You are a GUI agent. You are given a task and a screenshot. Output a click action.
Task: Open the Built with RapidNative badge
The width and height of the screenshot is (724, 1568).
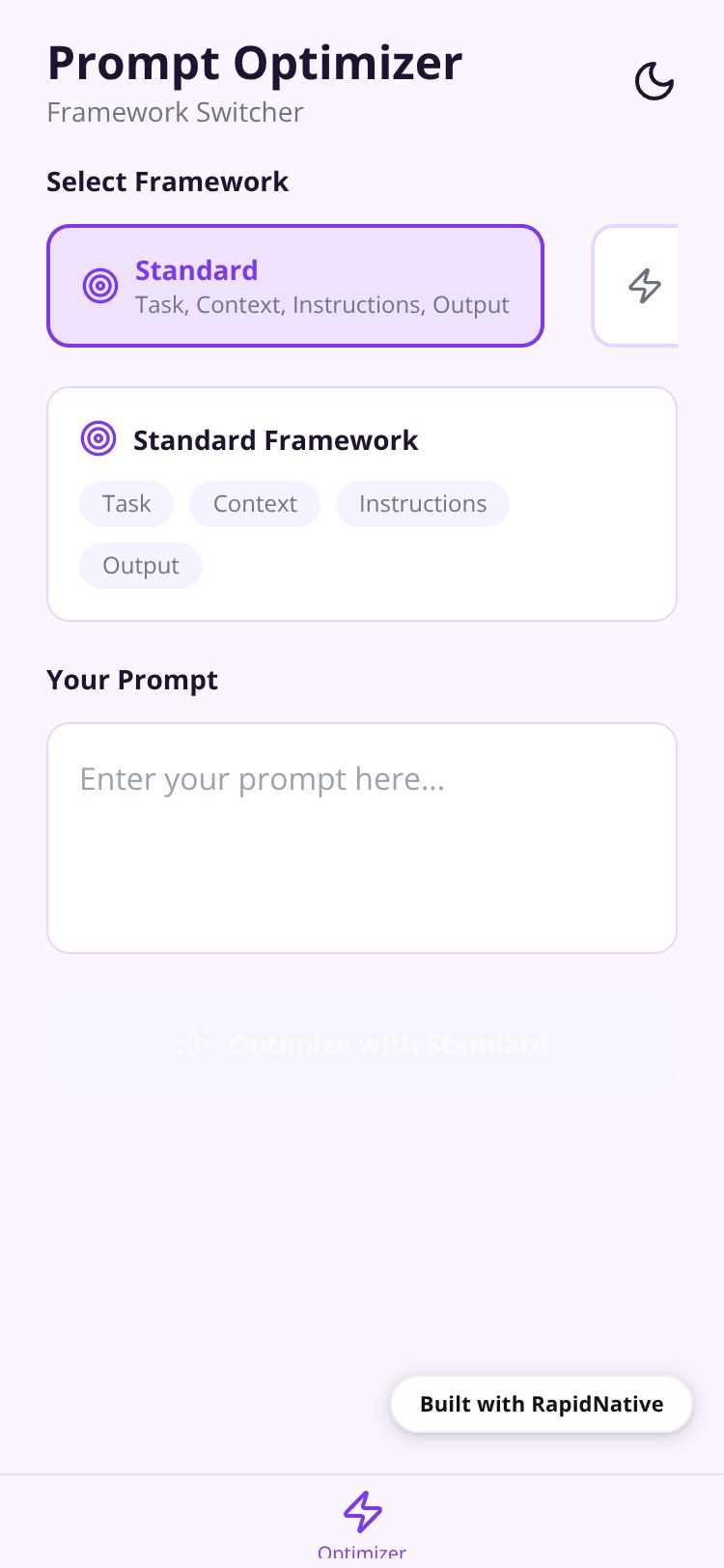pos(542,1404)
